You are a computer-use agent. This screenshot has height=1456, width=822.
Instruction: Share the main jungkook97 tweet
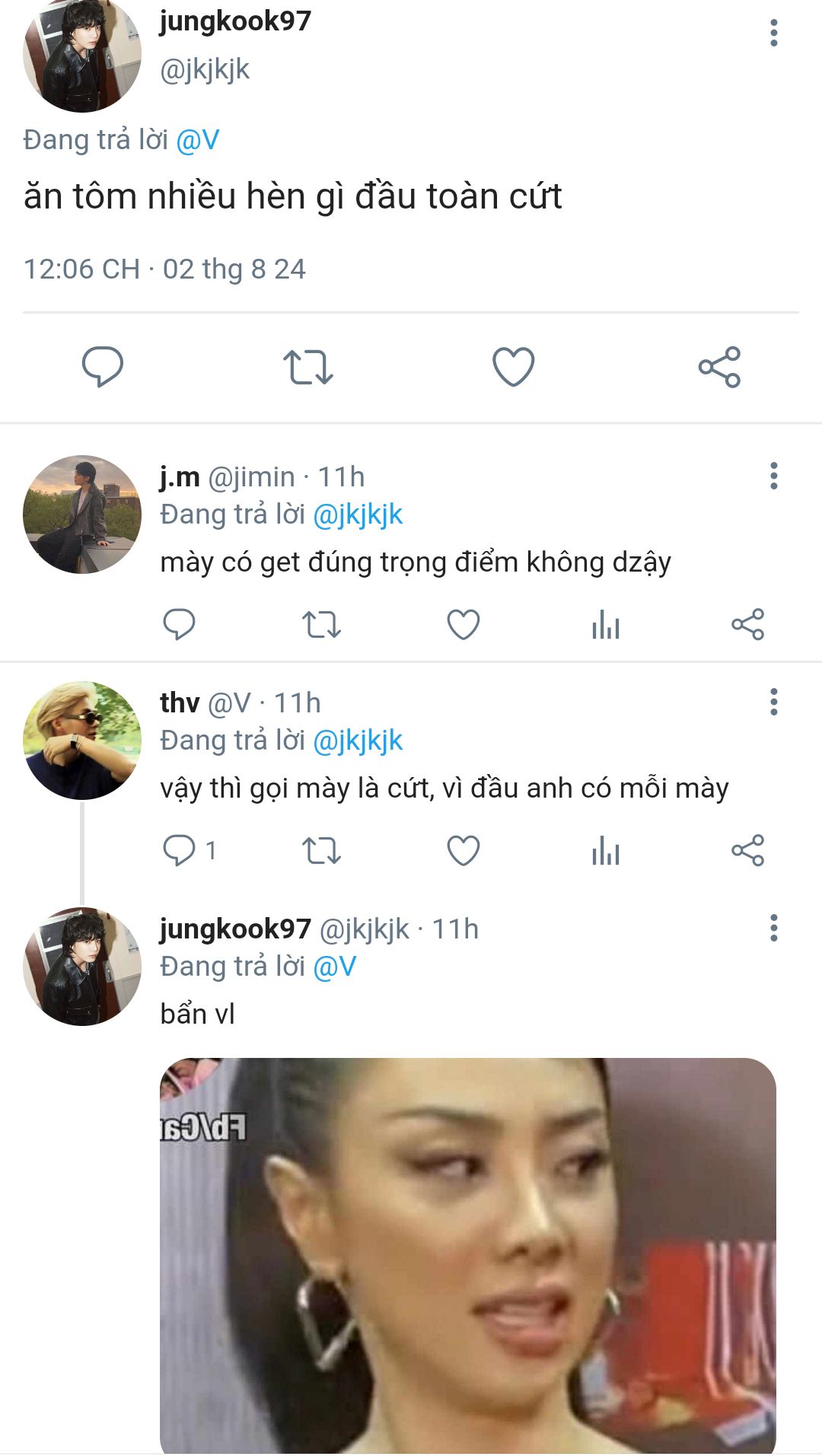(719, 367)
